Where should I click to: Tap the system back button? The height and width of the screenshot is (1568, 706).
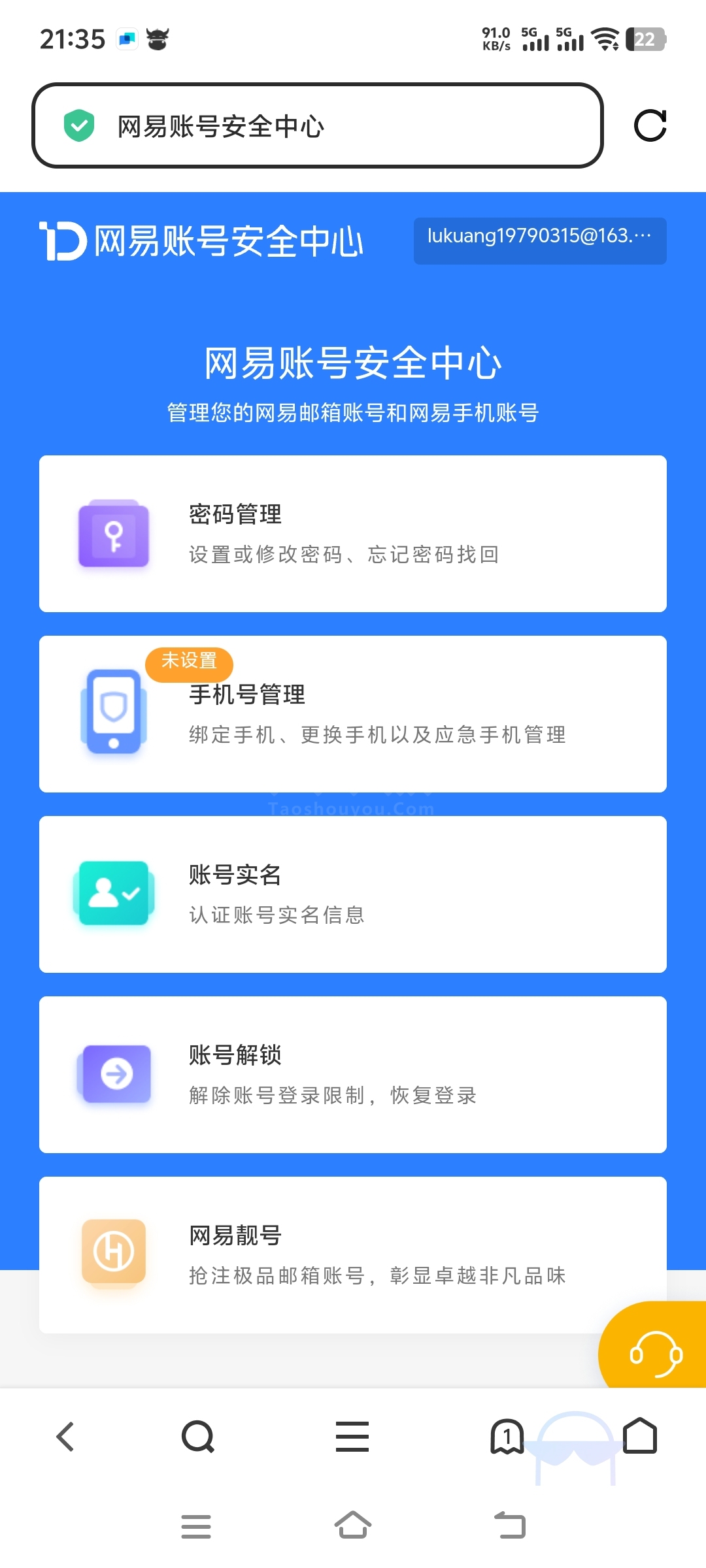click(510, 1526)
